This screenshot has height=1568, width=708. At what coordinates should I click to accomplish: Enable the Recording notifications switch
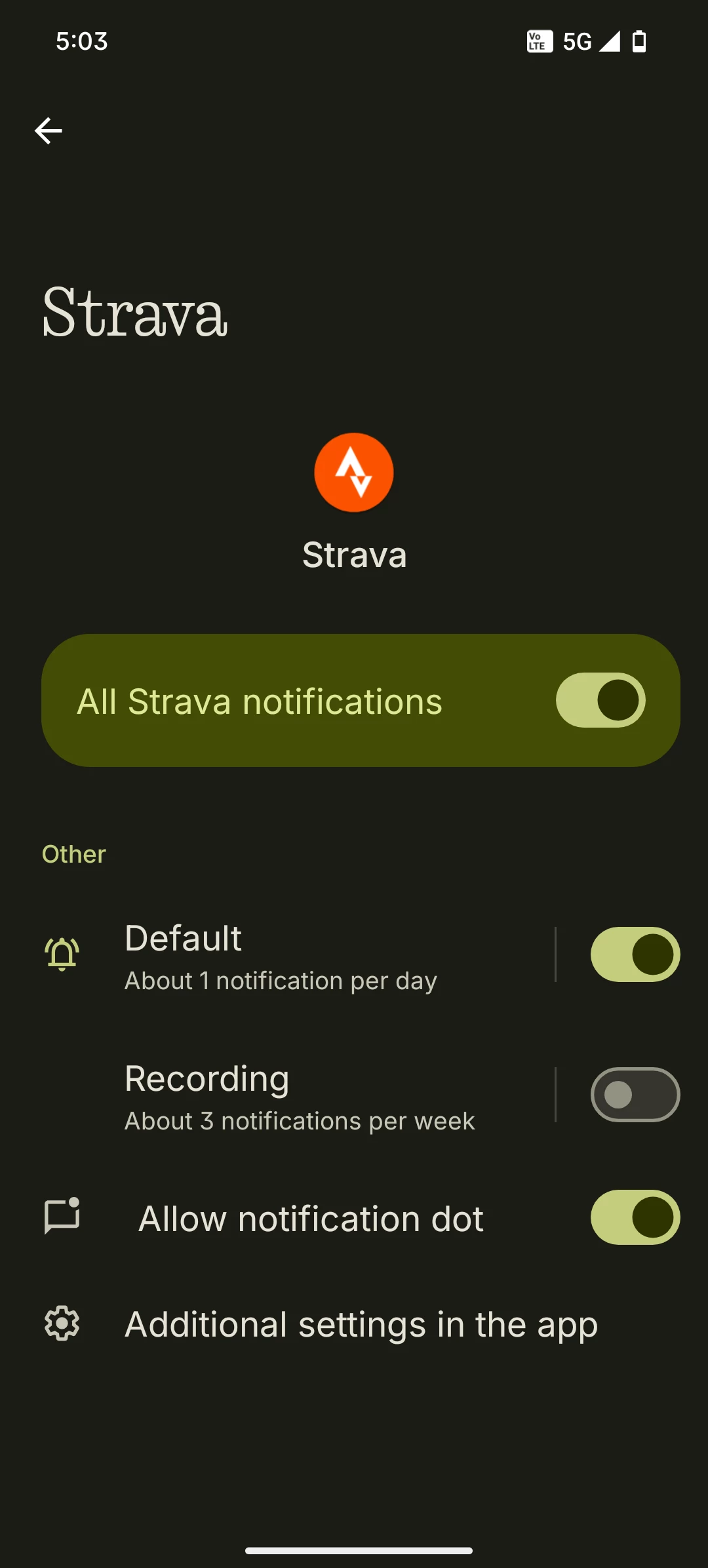point(635,1095)
